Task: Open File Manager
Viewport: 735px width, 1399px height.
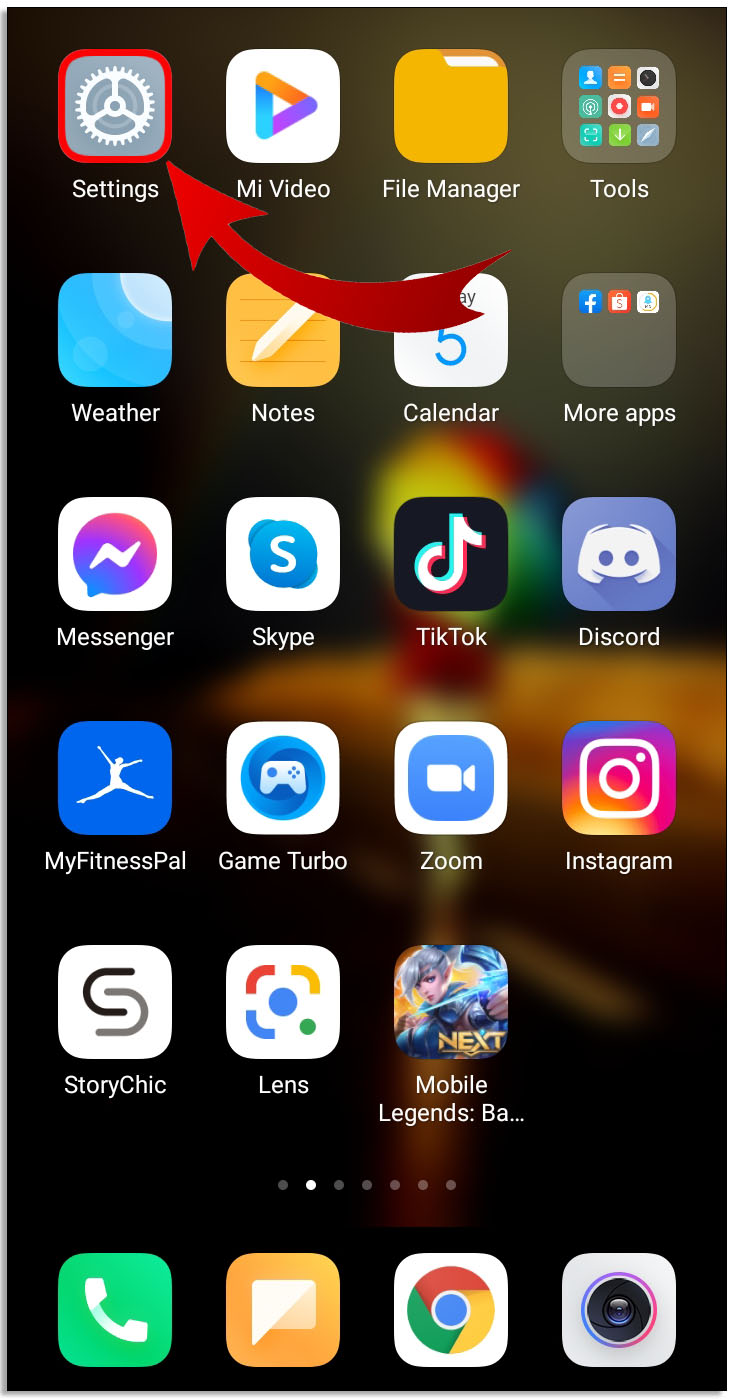Action: point(451,106)
